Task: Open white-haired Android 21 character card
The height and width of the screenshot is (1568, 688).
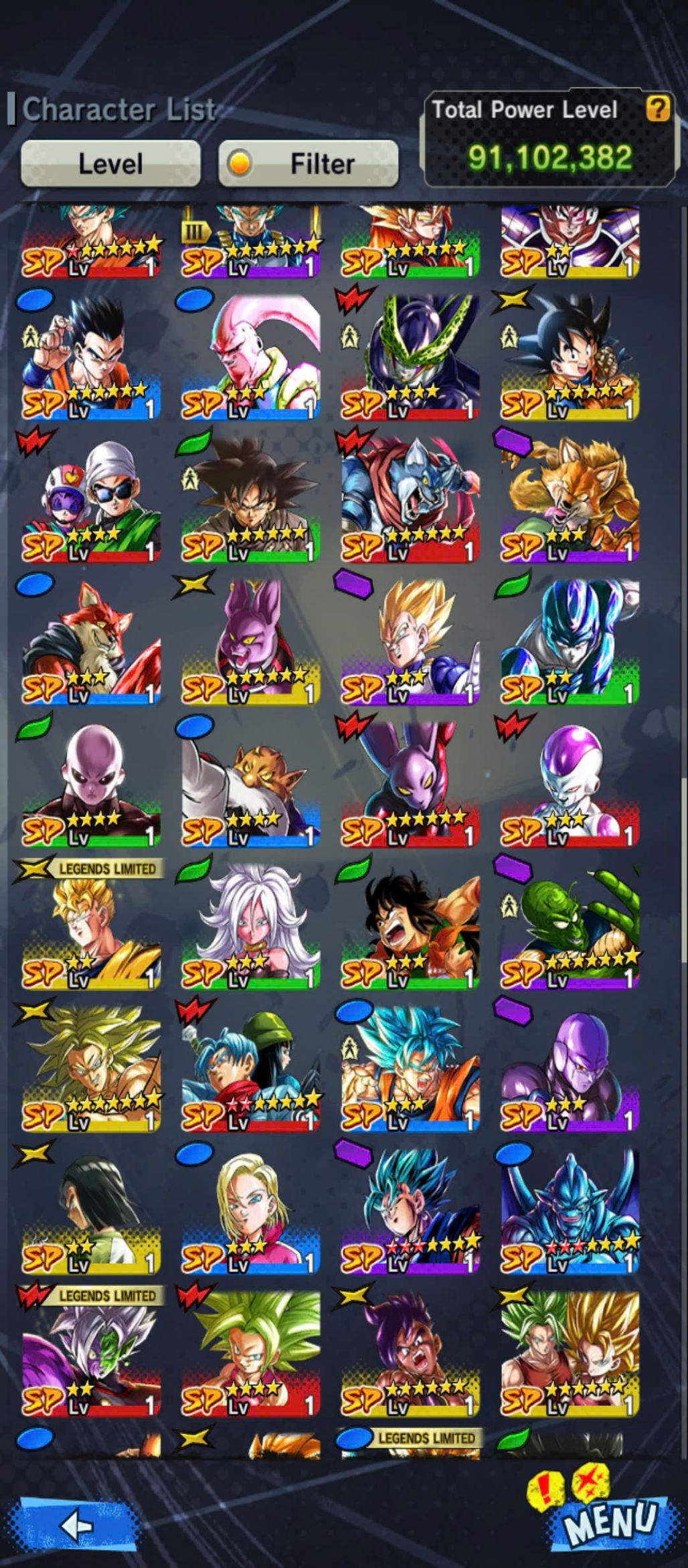Action: 250,927
